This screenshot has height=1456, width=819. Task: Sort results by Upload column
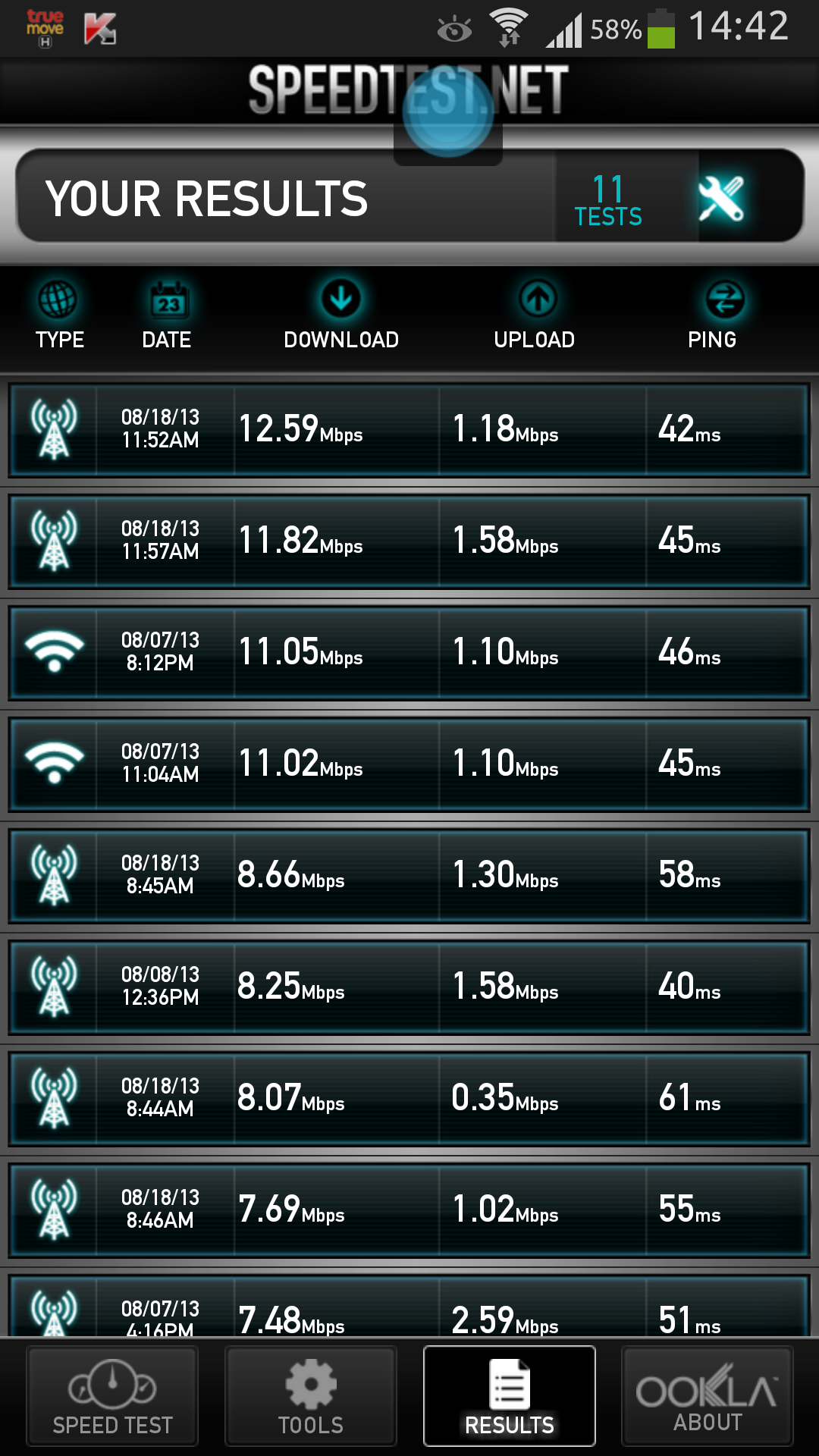click(x=535, y=315)
